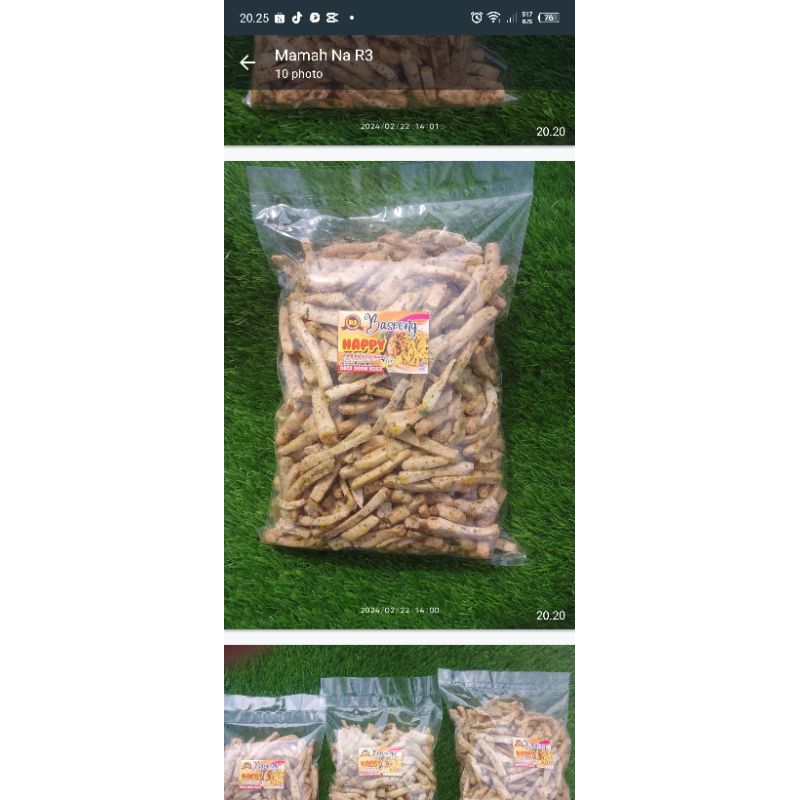Viewport: 800px width, 800px height.
Task: Go back from Mamah Na R3 photos
Action: [247, 63]
